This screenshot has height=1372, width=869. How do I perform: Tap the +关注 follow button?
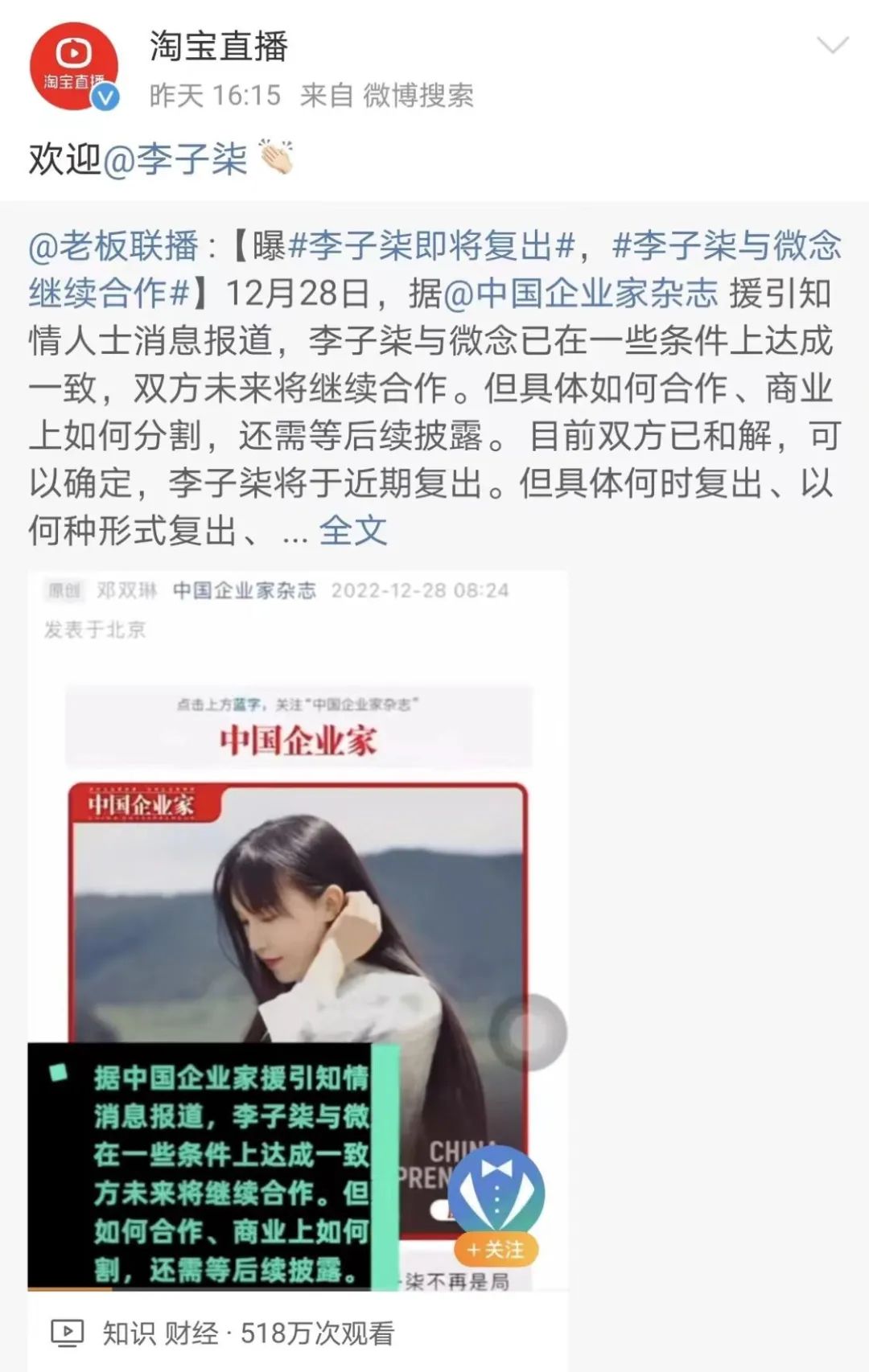click(x=496, y=1249)
